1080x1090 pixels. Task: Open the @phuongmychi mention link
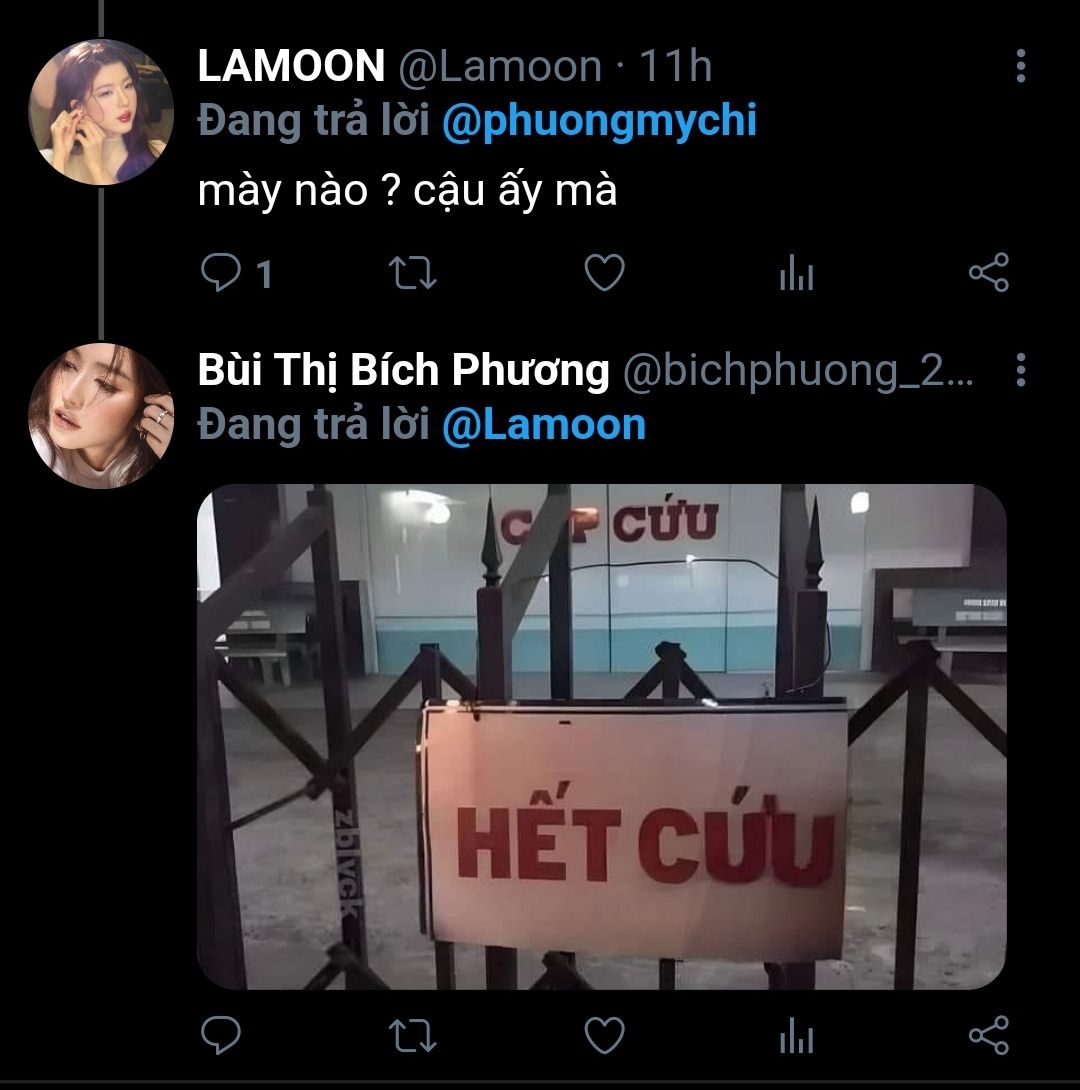click(x=598, y=121)
